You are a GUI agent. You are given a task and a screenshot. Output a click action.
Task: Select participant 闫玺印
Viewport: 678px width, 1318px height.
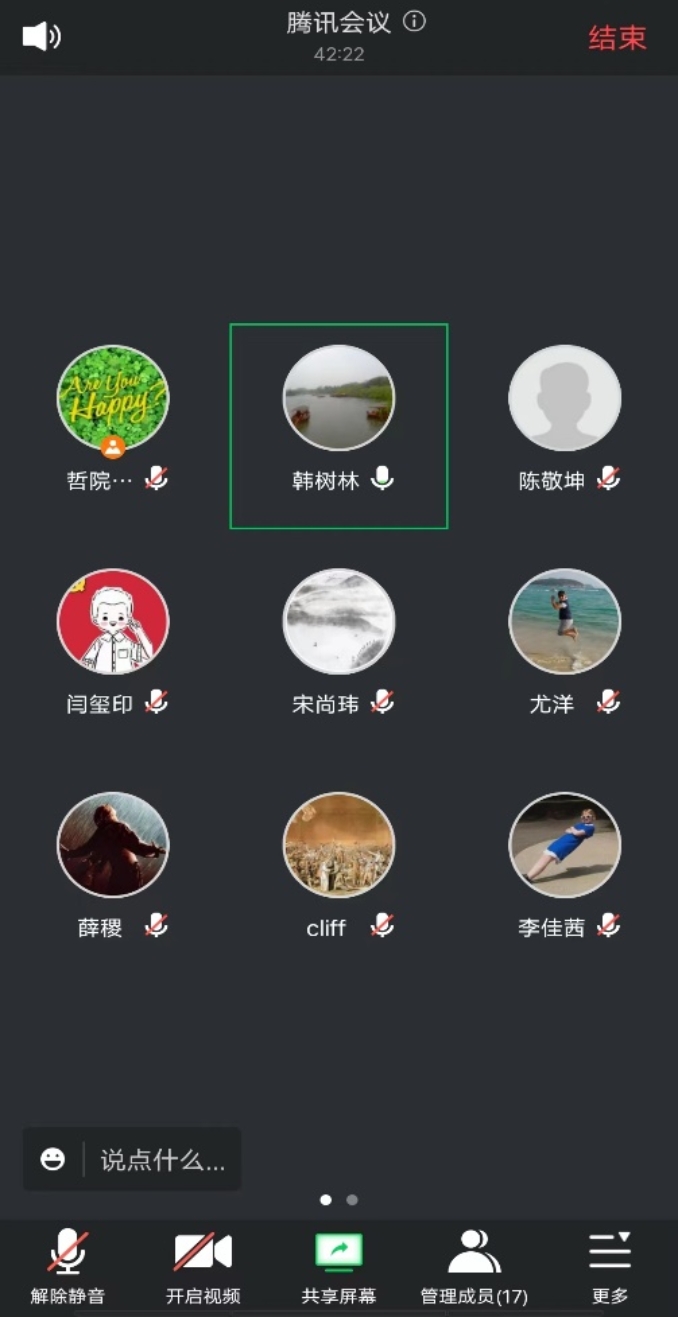113,622
